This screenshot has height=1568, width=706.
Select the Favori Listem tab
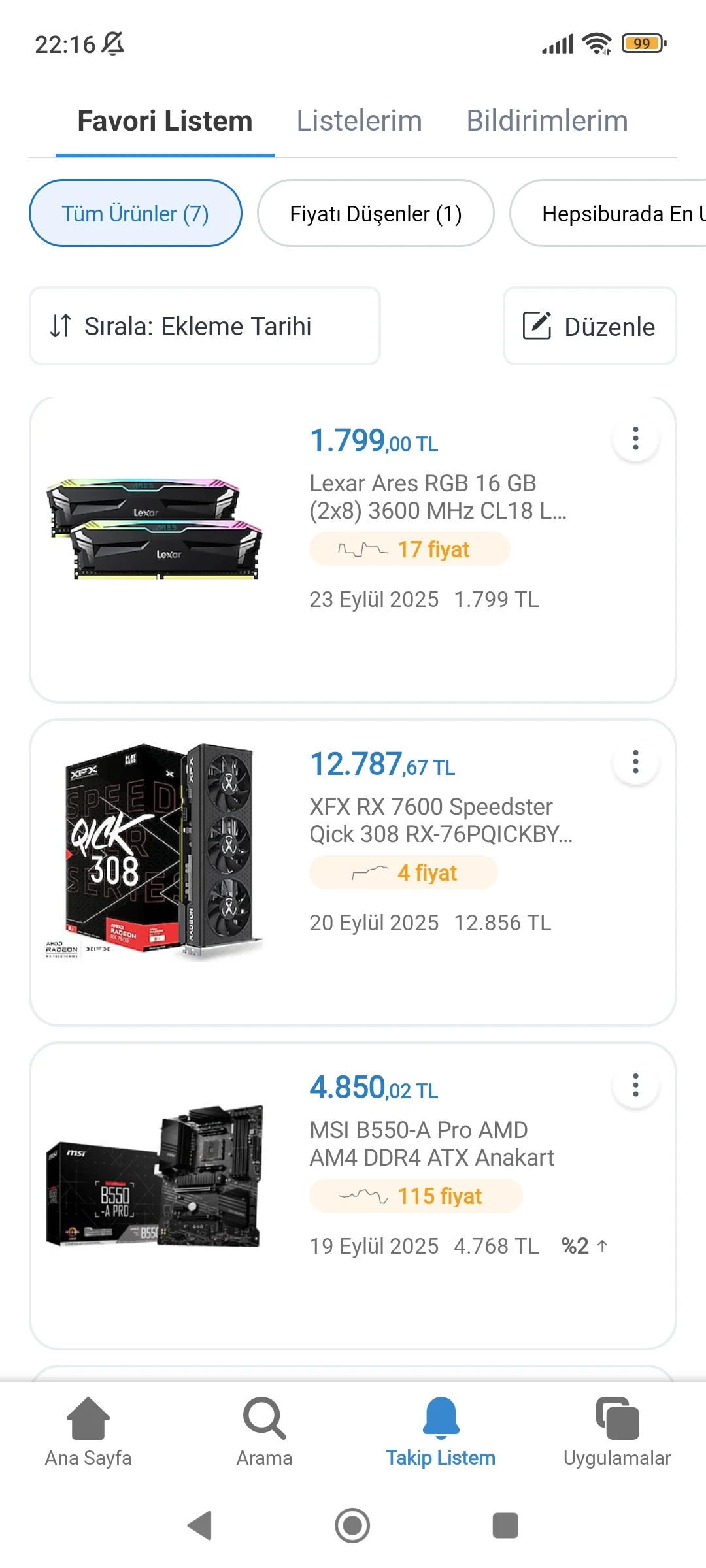pos(165,122)
